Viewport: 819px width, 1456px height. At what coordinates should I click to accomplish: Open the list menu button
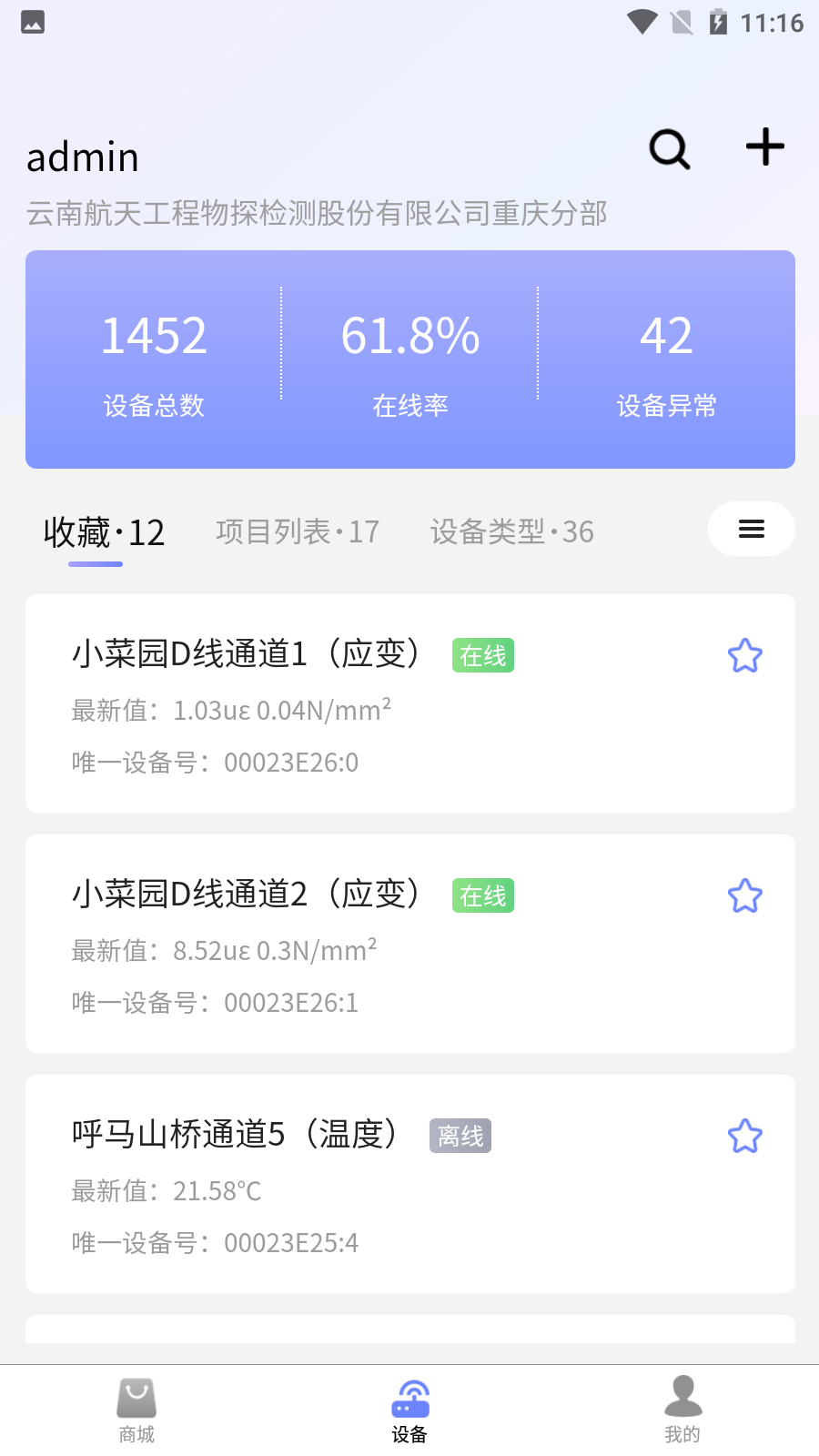tap(751, 529)
